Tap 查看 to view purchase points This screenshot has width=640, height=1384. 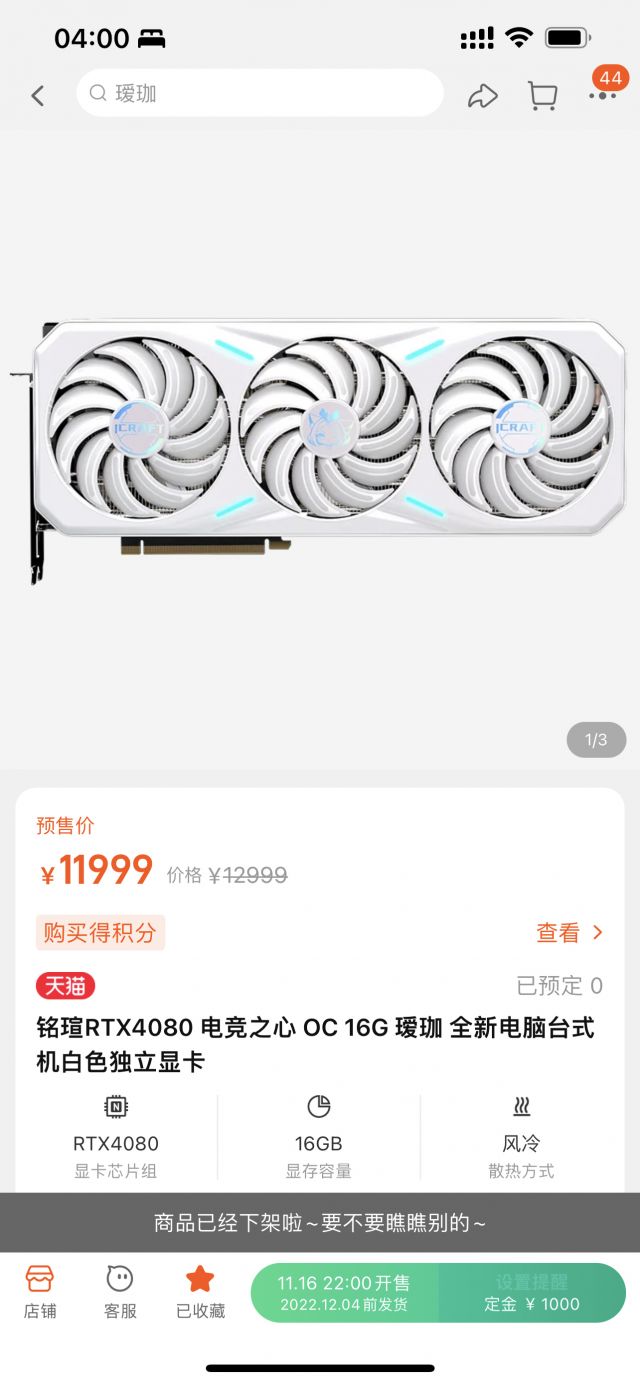[570, 933]
